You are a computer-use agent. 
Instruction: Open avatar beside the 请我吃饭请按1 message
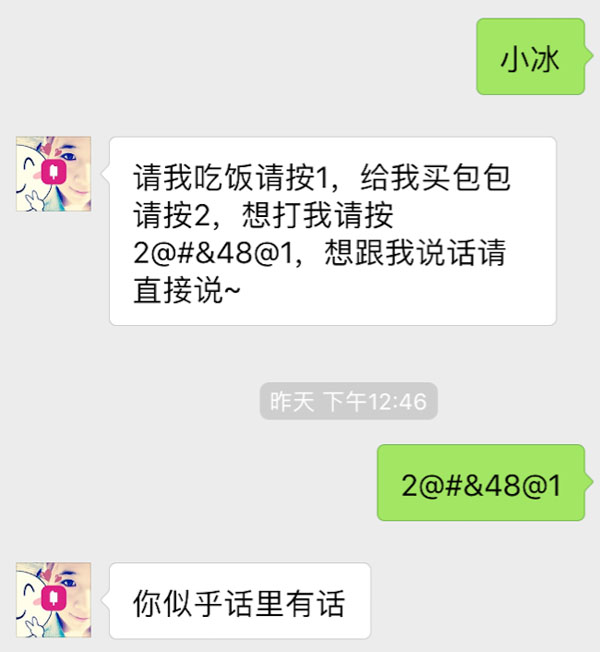[x=54, y=174]
